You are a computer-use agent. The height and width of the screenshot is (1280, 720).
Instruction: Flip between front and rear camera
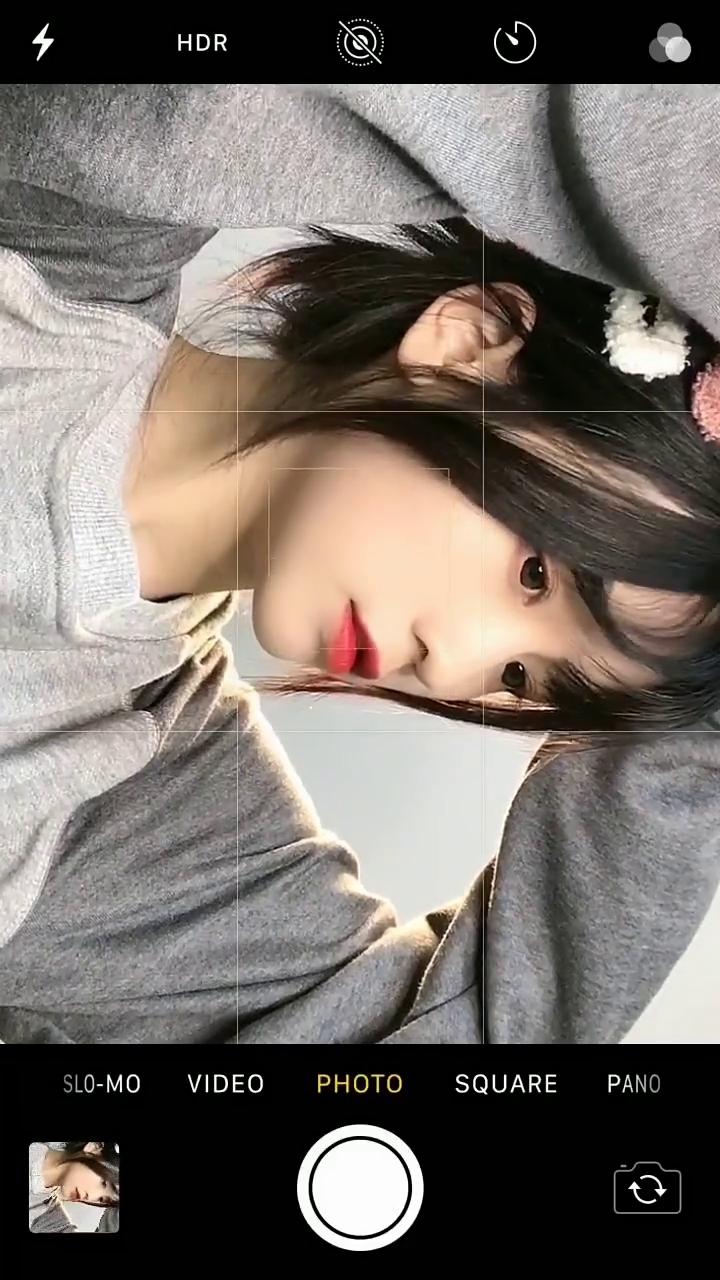point(647,1188)
